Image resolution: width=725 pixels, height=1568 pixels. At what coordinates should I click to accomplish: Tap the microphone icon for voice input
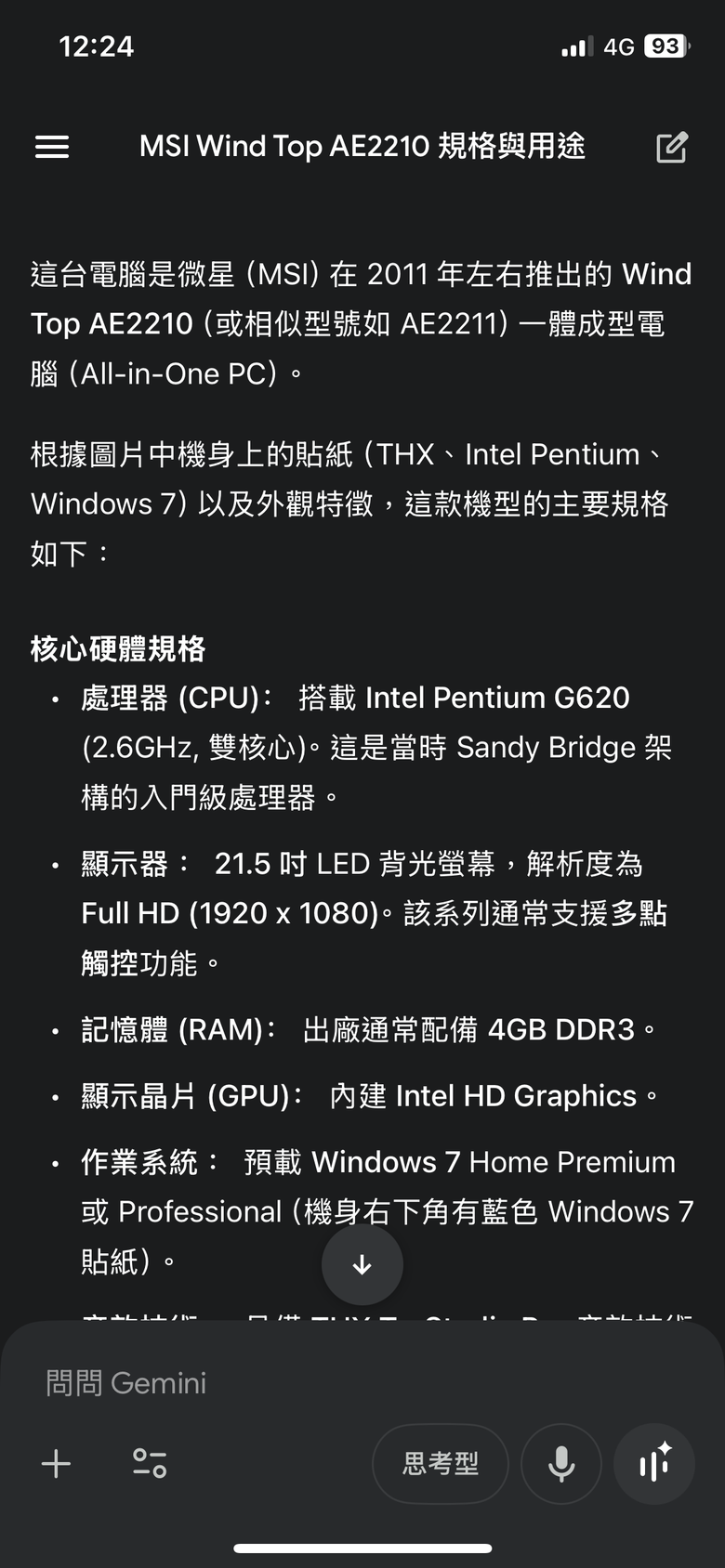coord(561,1463)
